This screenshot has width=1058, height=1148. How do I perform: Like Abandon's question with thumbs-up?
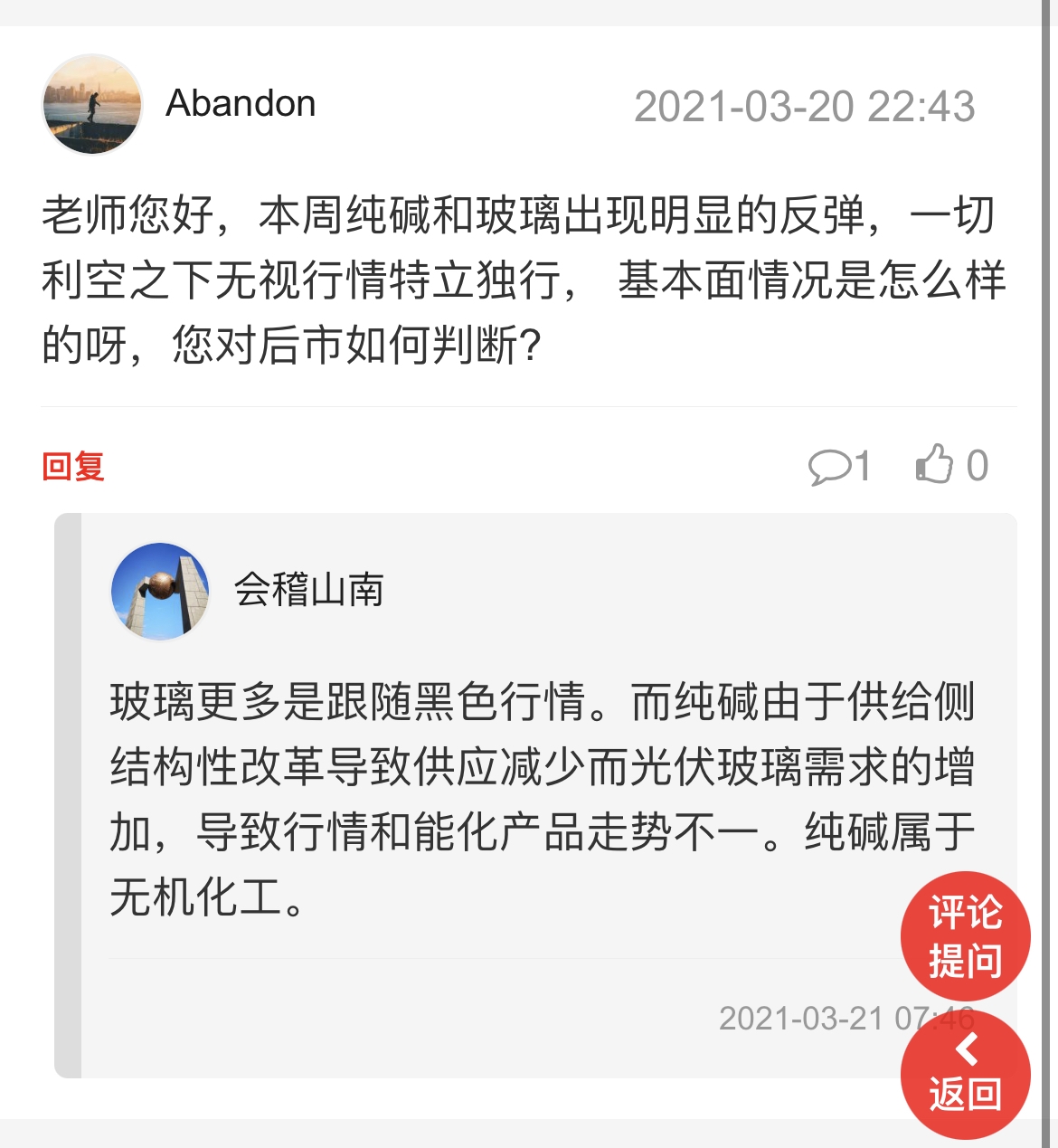[935, 464]
